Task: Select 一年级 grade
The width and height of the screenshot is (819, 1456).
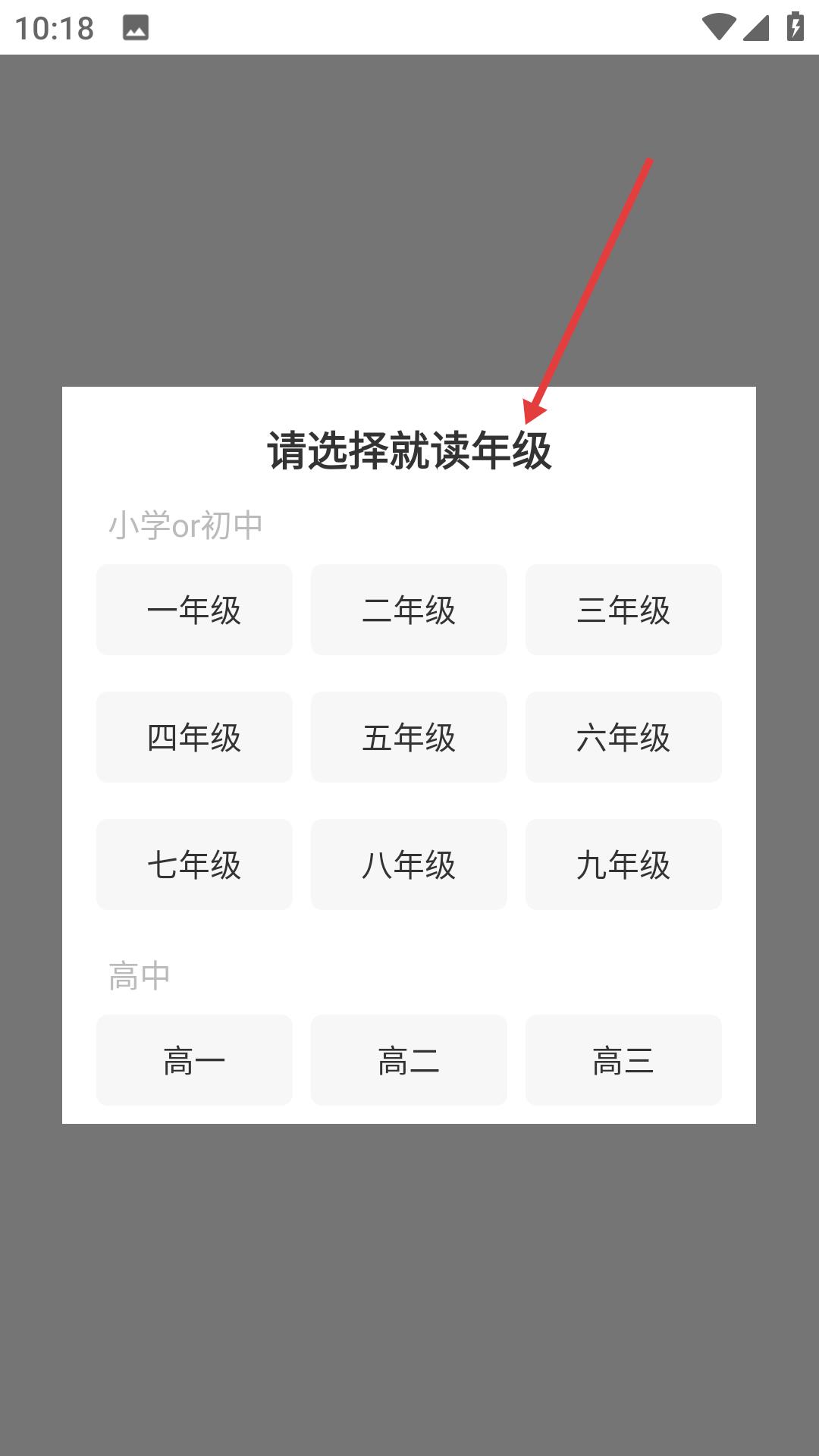Action: (x=194, y=610)
